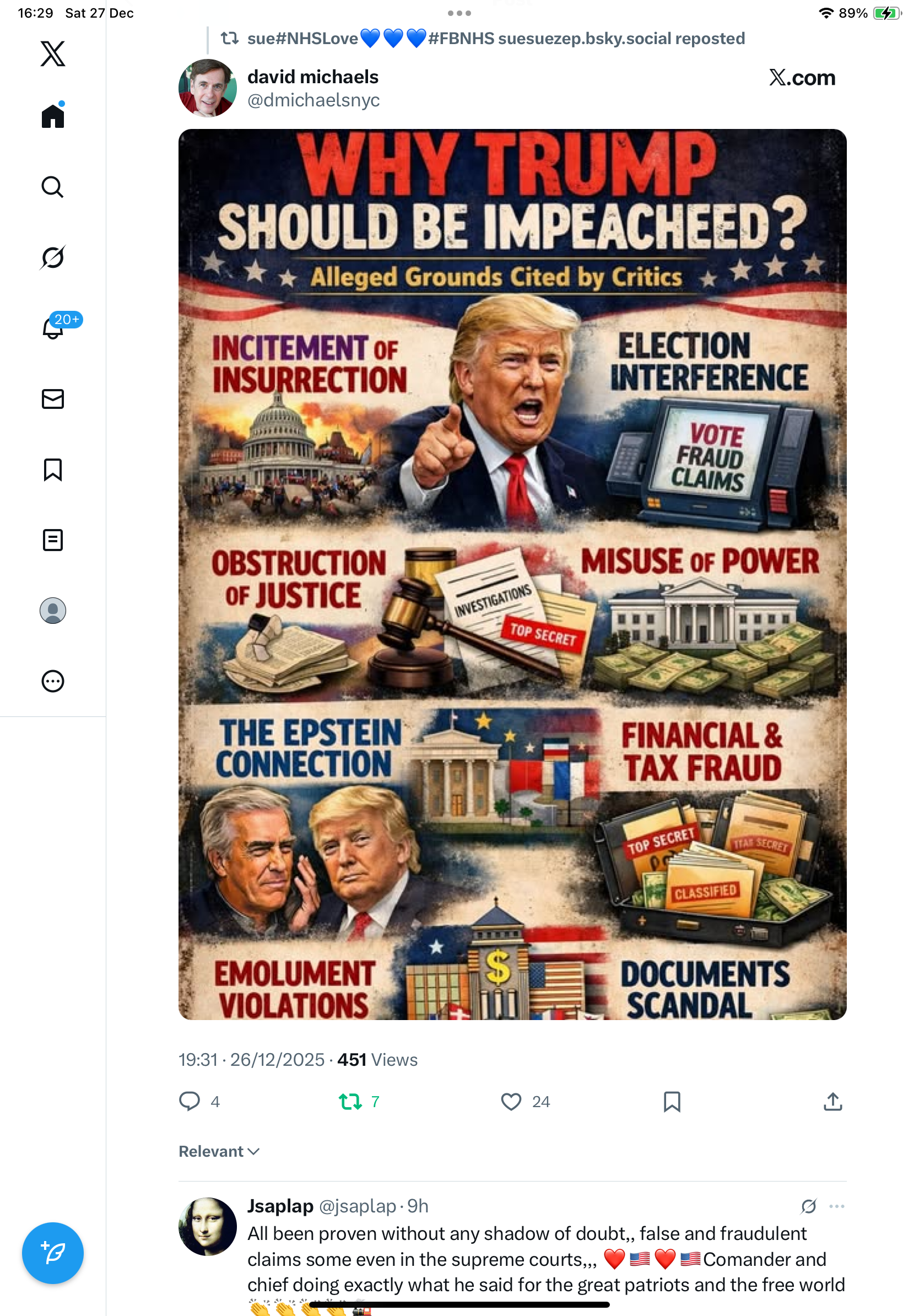Open the Search tab in sidebar
Image resolution: width=919 pixels, height=1316 pixels.
pyautogui.click(x=53, y=187)
